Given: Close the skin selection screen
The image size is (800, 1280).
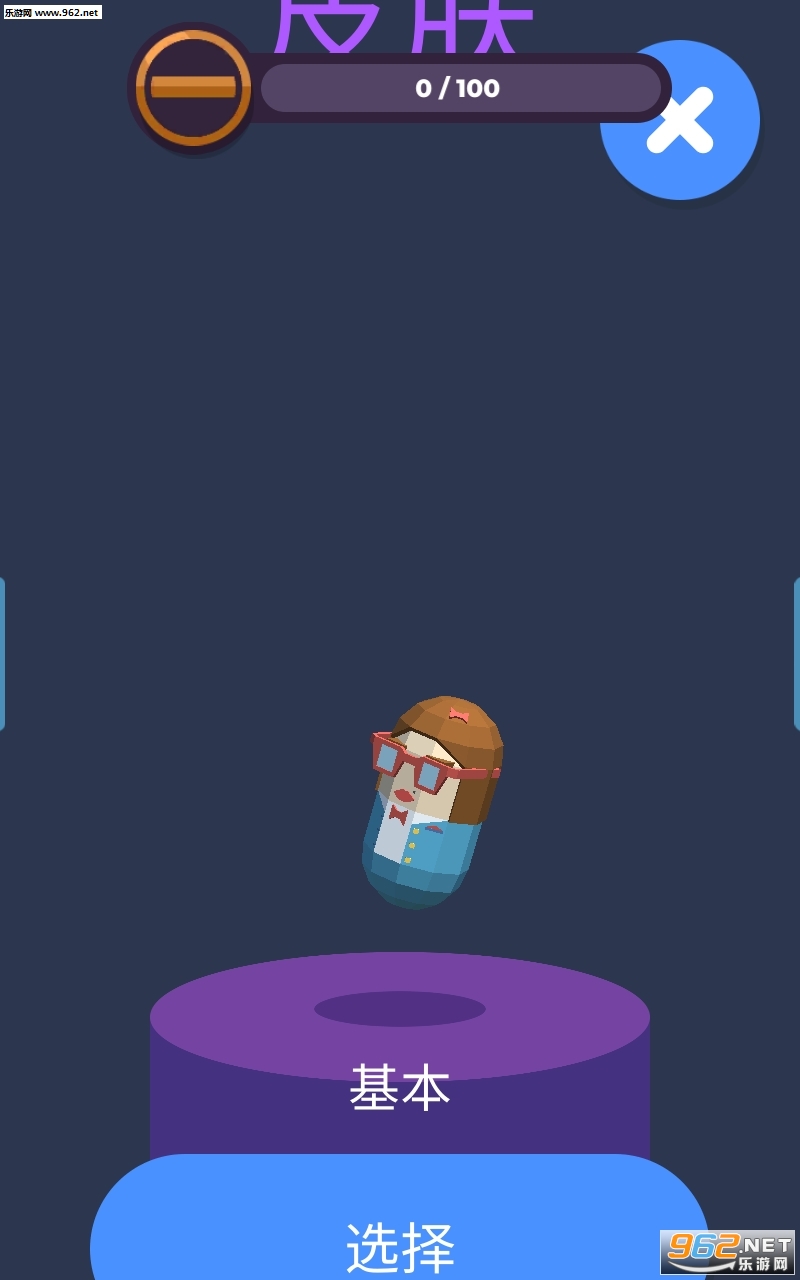Looking at the screenshot, I should click(x=681, y=121).
